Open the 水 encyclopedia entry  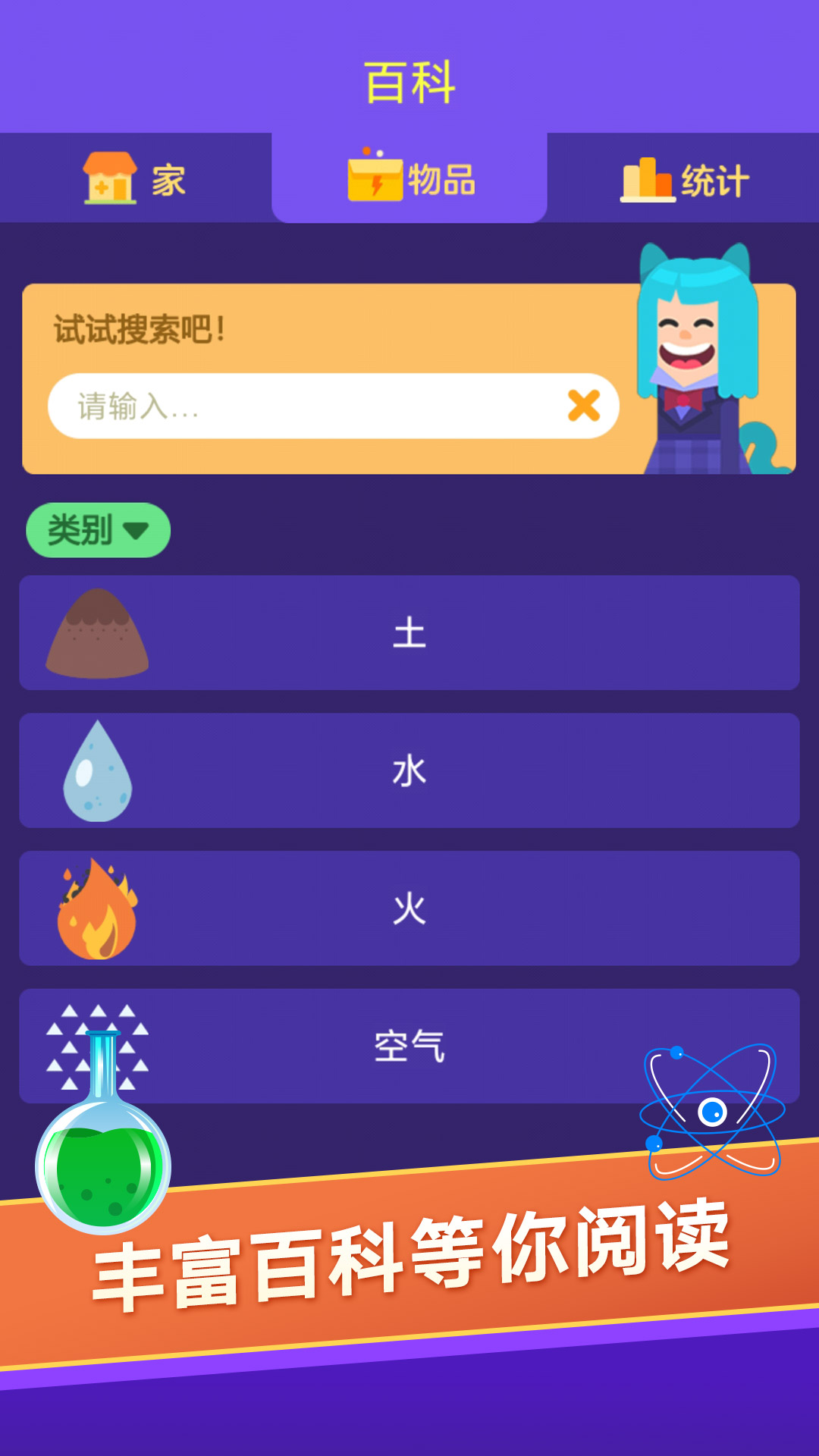pyautogui.click(x=409, y=770)
